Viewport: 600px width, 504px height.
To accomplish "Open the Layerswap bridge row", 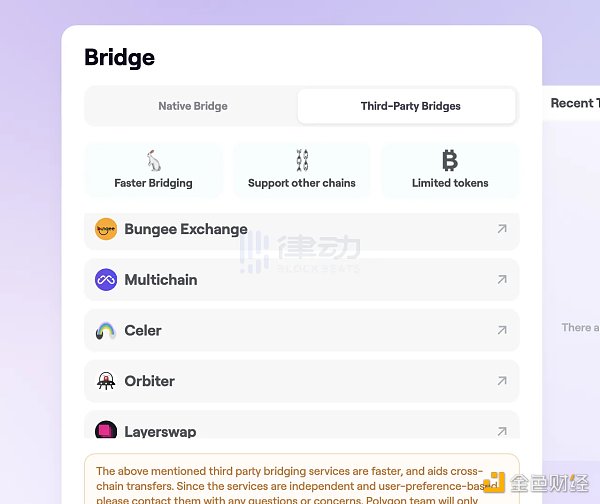I will [301, 428].
